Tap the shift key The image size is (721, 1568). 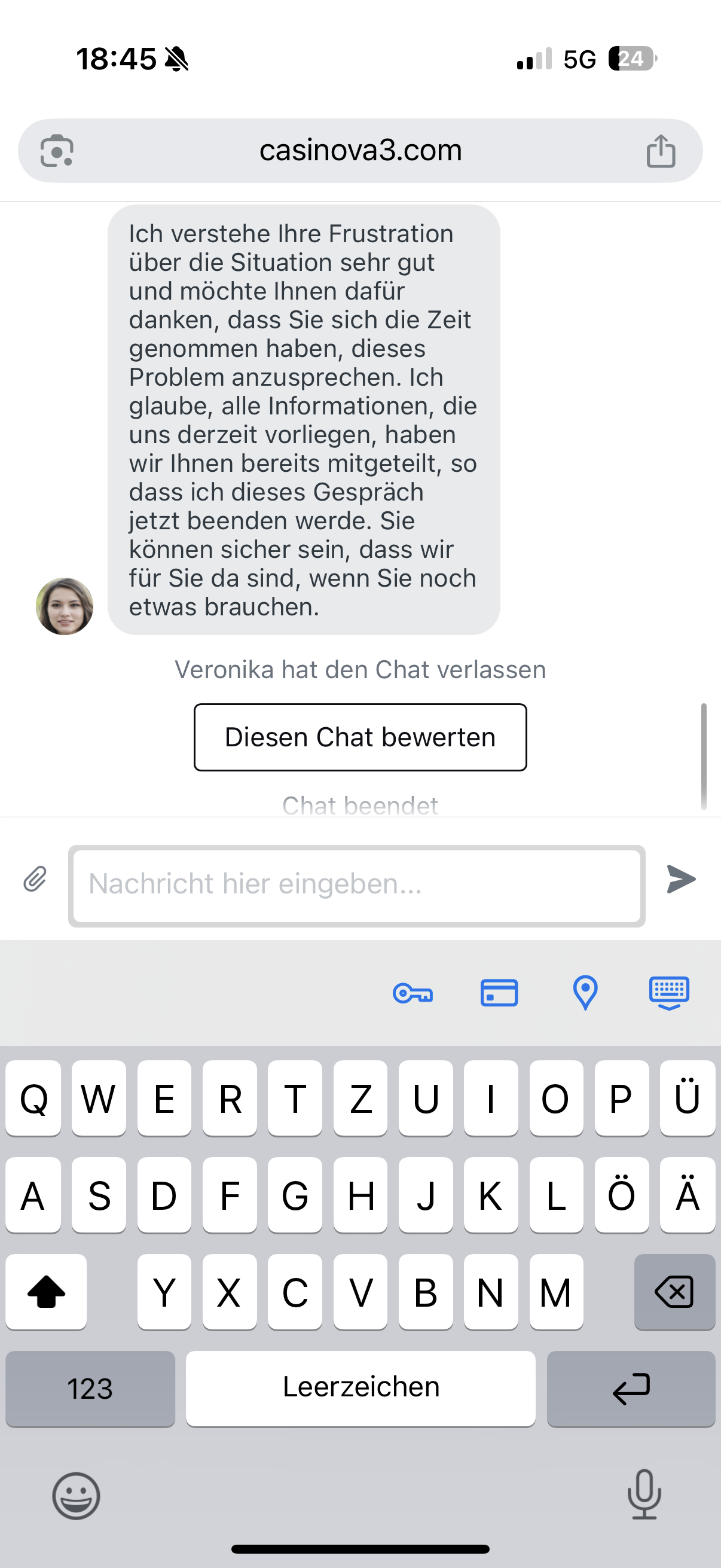tap(46, 1292)
